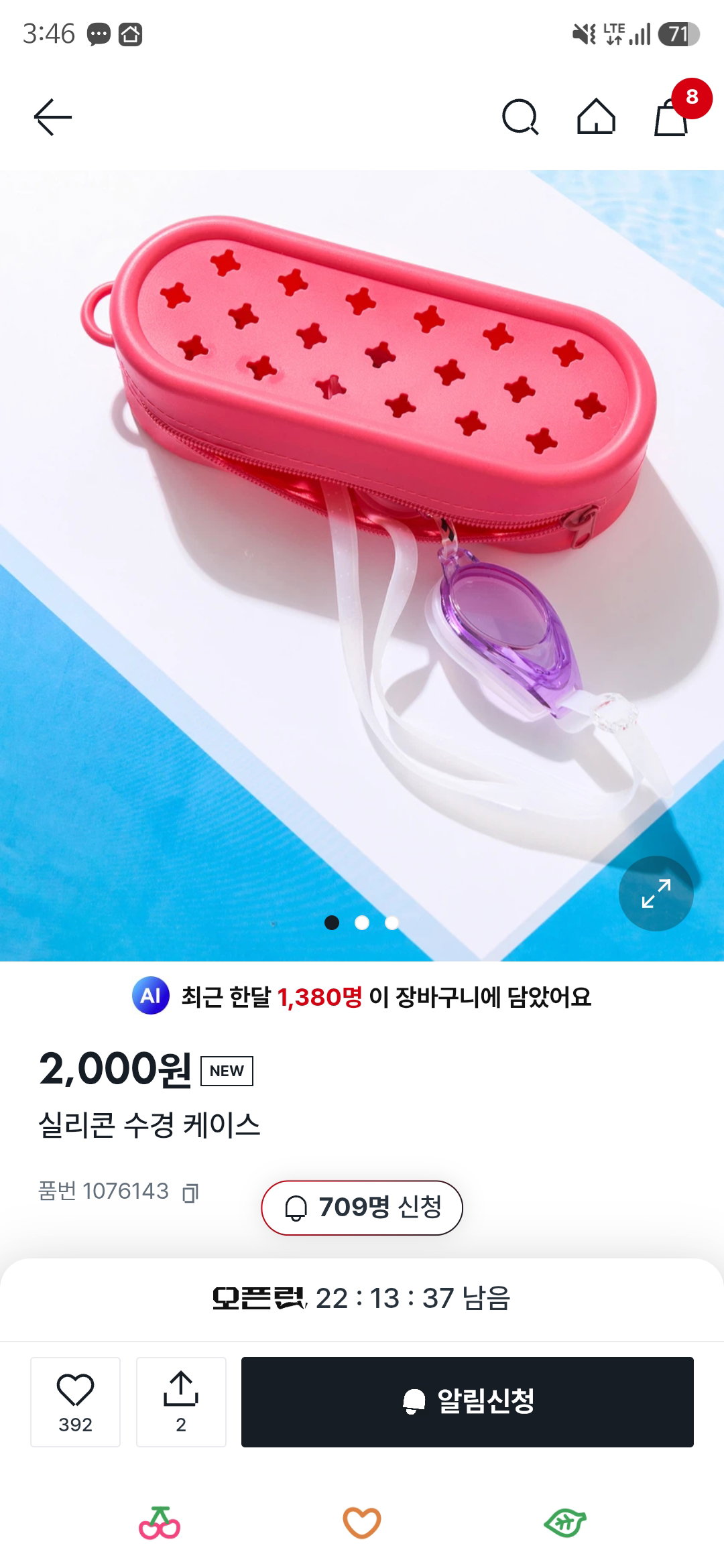Open the green leaf tab at the bottom
The height and width of the screenshot is (1568, 724).
pos(565,1523)
